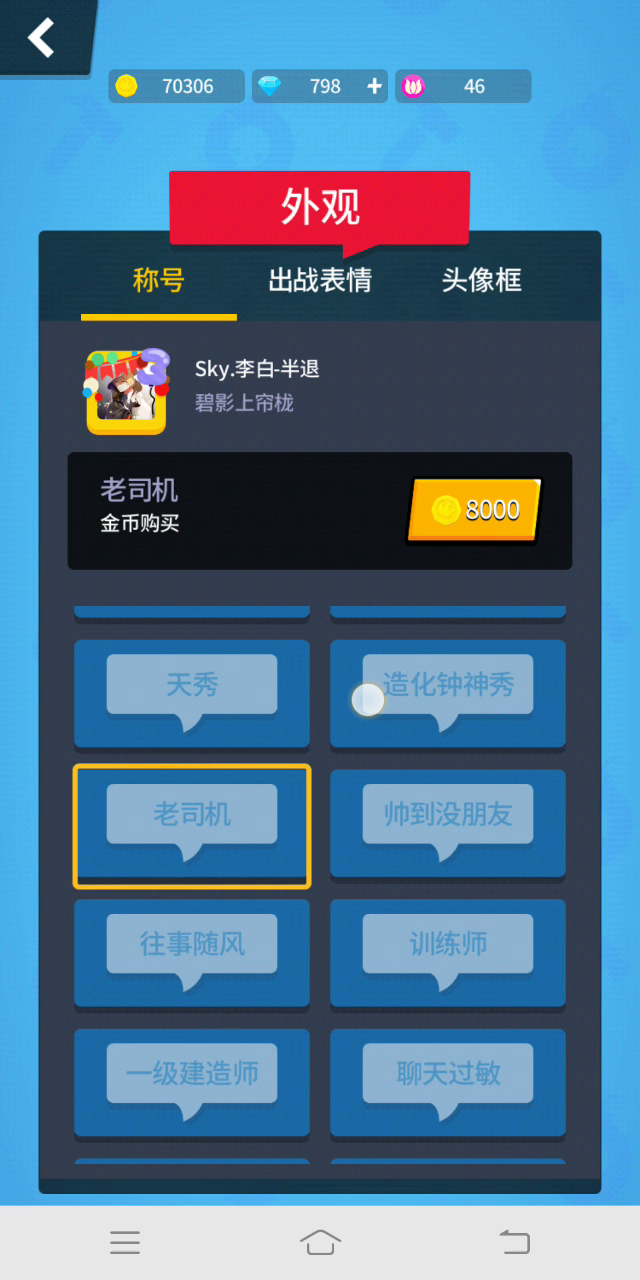This screenshot has width=640, height=1280.
Task: Switch to the 出战表情 tab
Action: click(320, 280)
